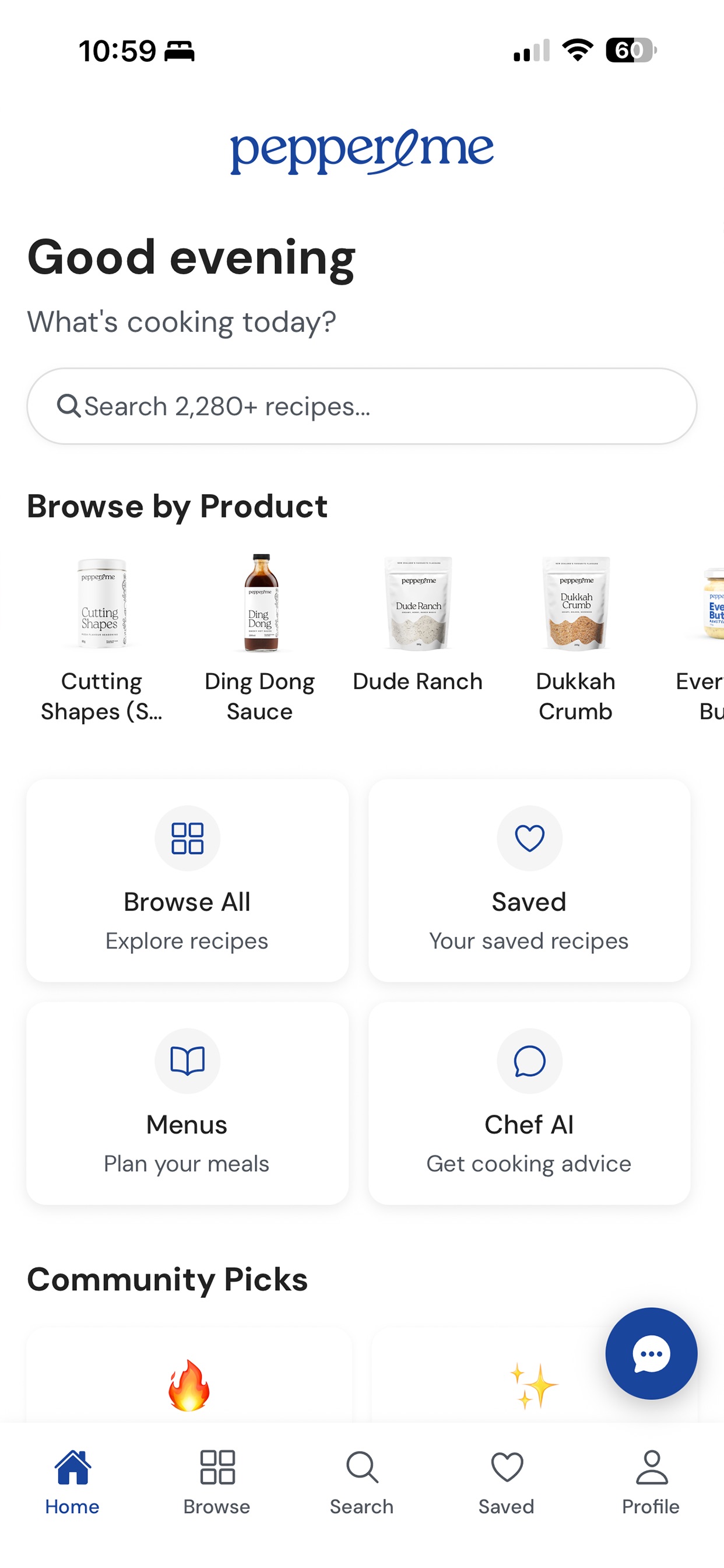
Task: Ask Chef AI for cooking advice
Action: click(x=529, y=1103)
